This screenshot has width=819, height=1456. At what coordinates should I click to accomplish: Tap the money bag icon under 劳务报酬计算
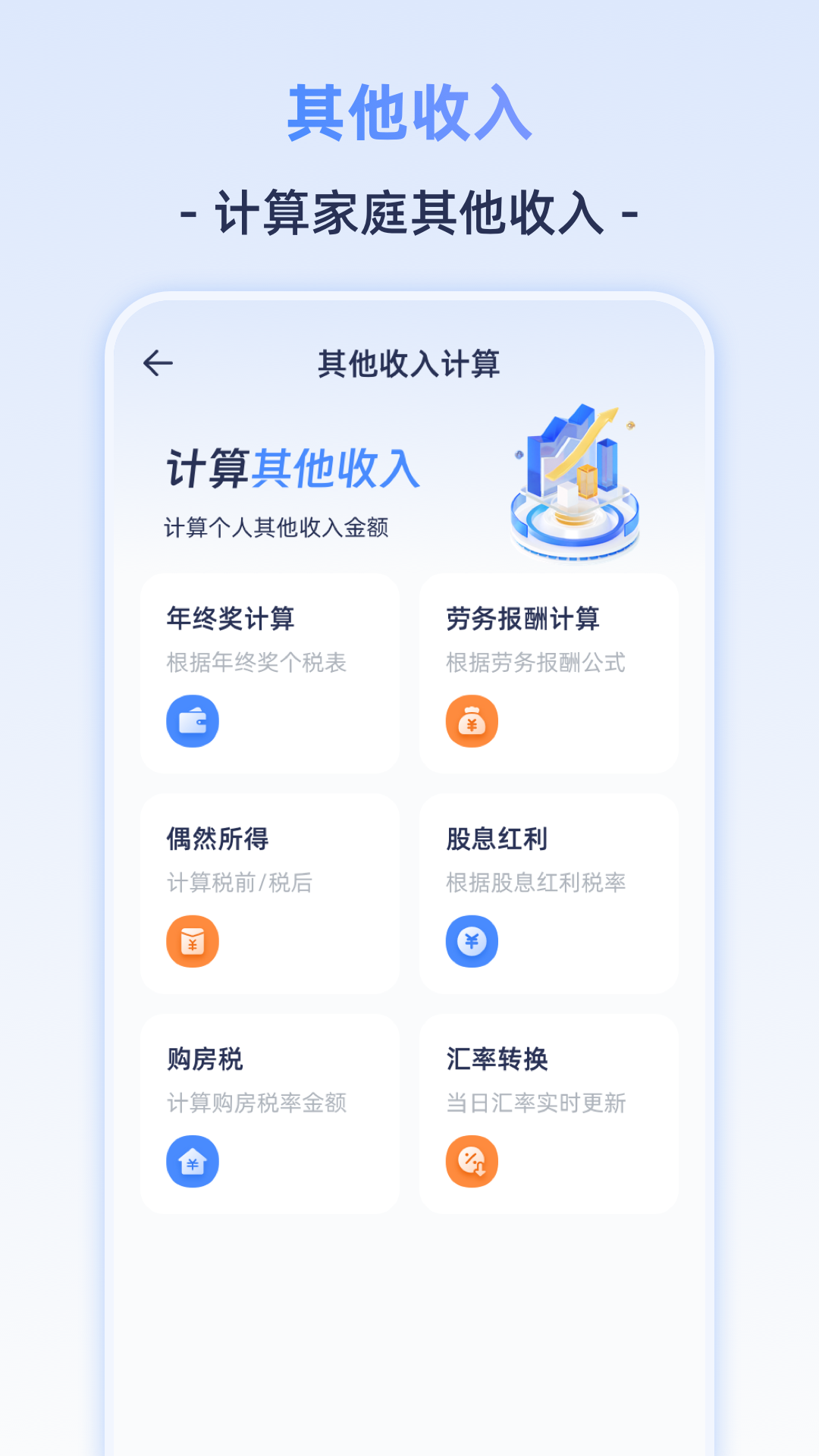click(x=472, y=721)
